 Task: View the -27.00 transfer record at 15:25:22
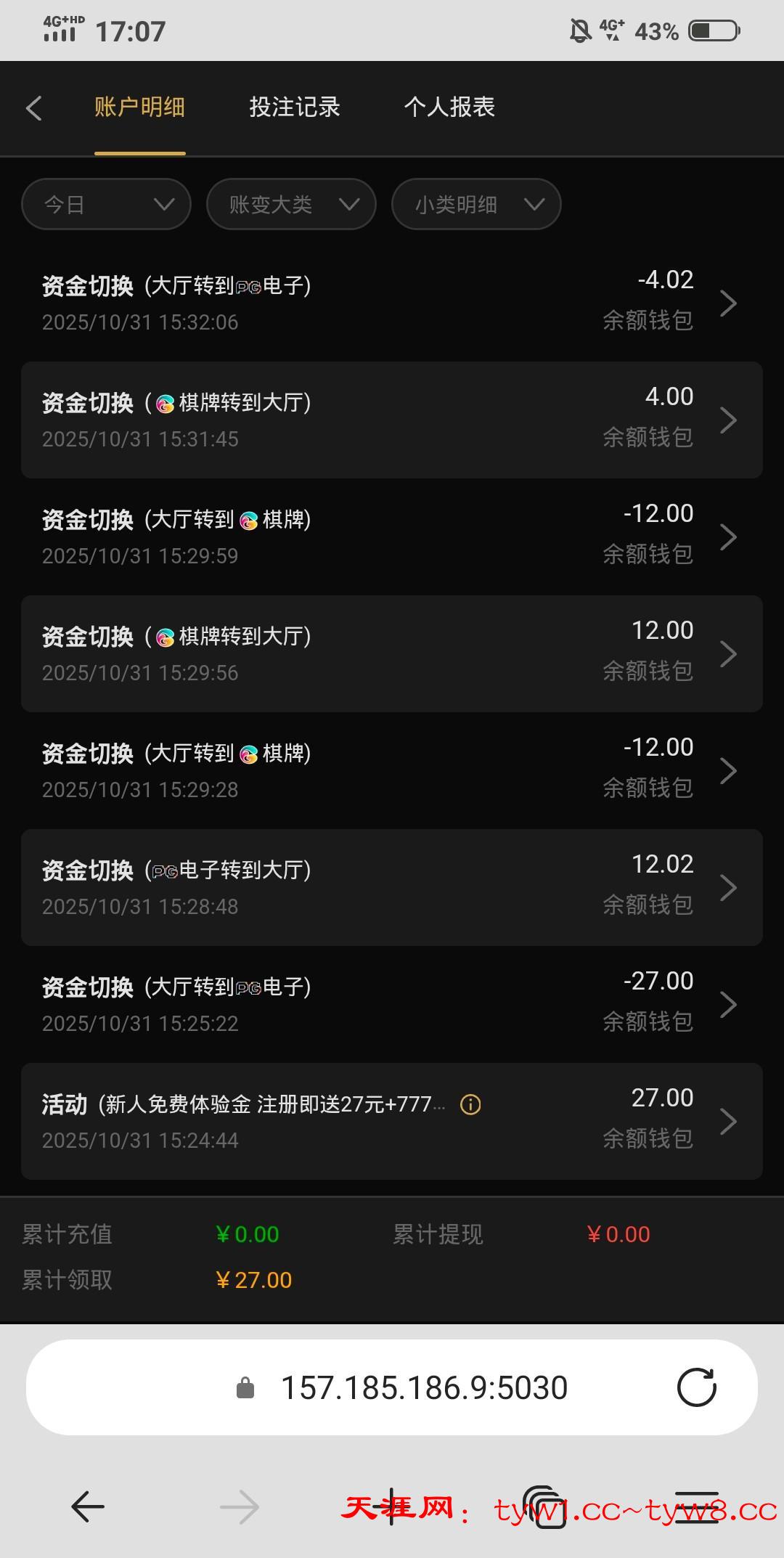click(x=392, y=1004)
